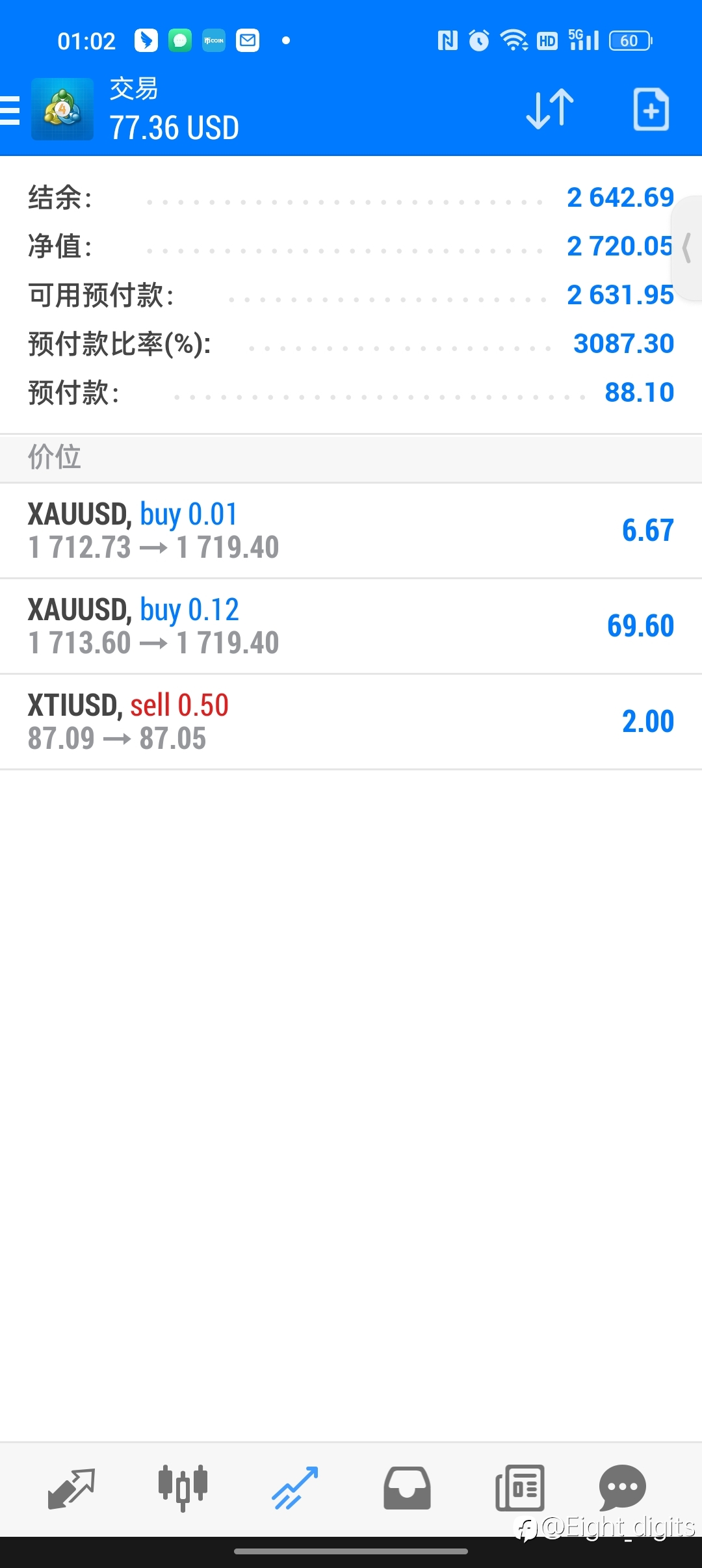Expand the side handle panel

click(688, 248)
